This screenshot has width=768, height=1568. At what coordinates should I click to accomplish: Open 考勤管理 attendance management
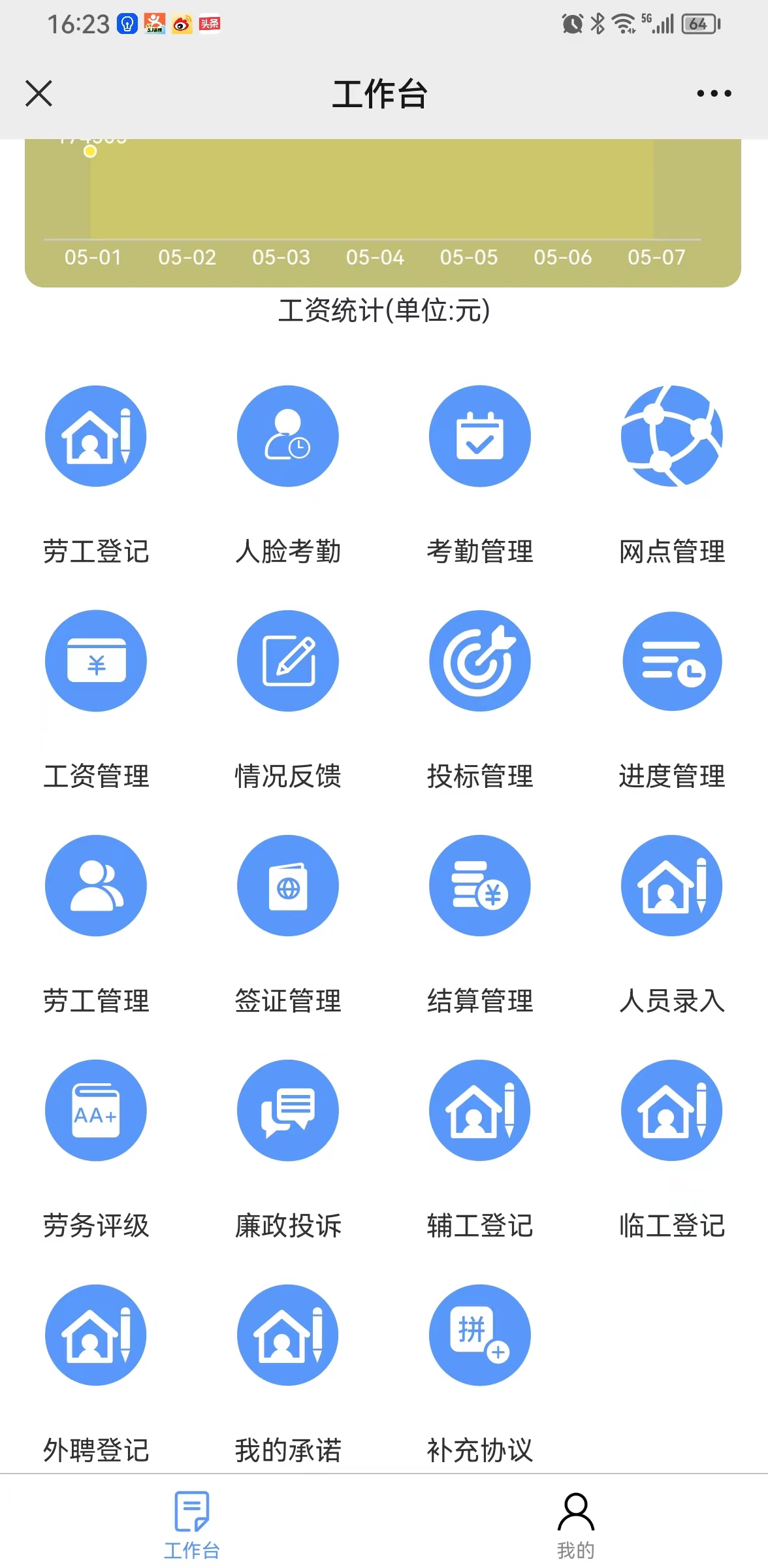[x=480, y=436]
